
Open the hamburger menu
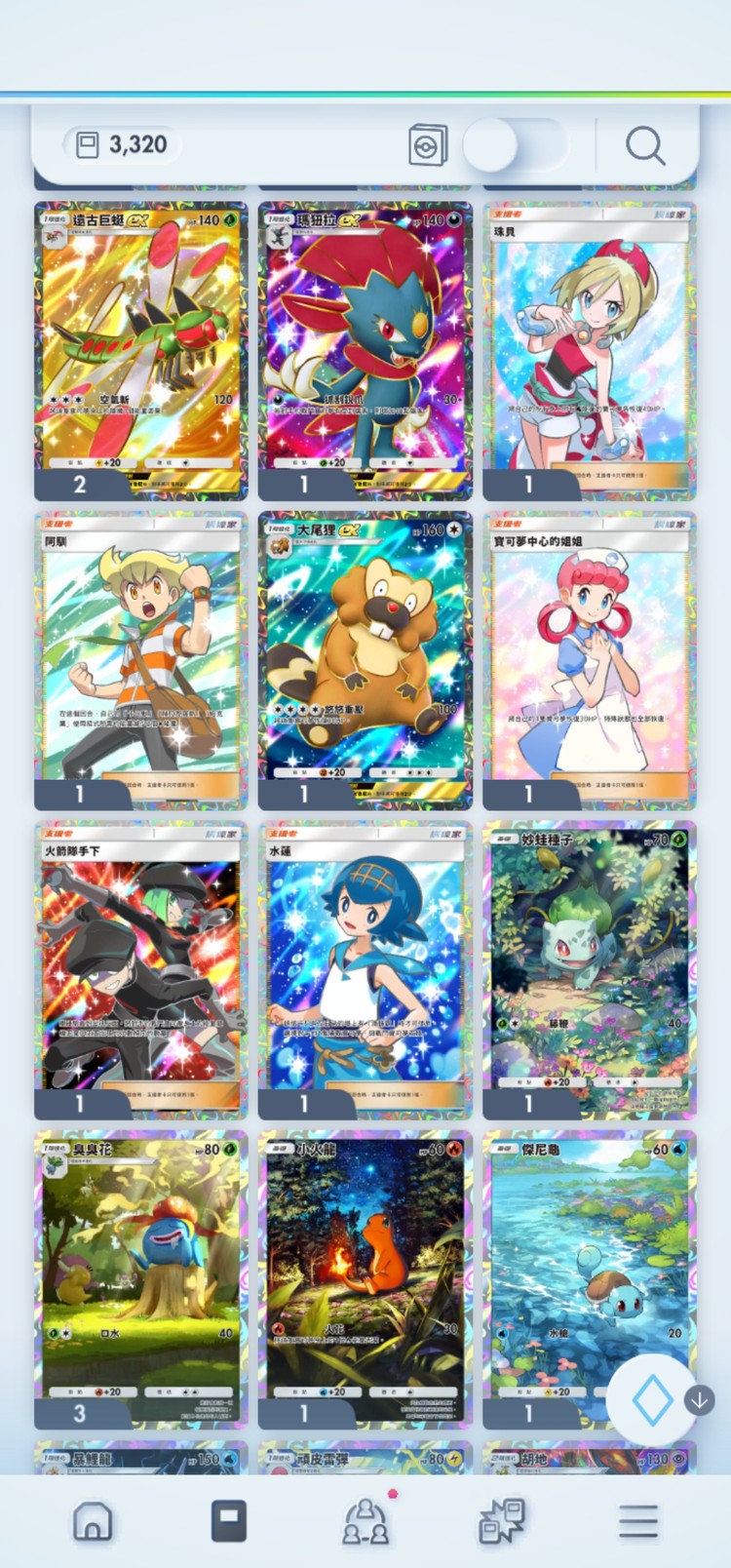point(638,1521)
